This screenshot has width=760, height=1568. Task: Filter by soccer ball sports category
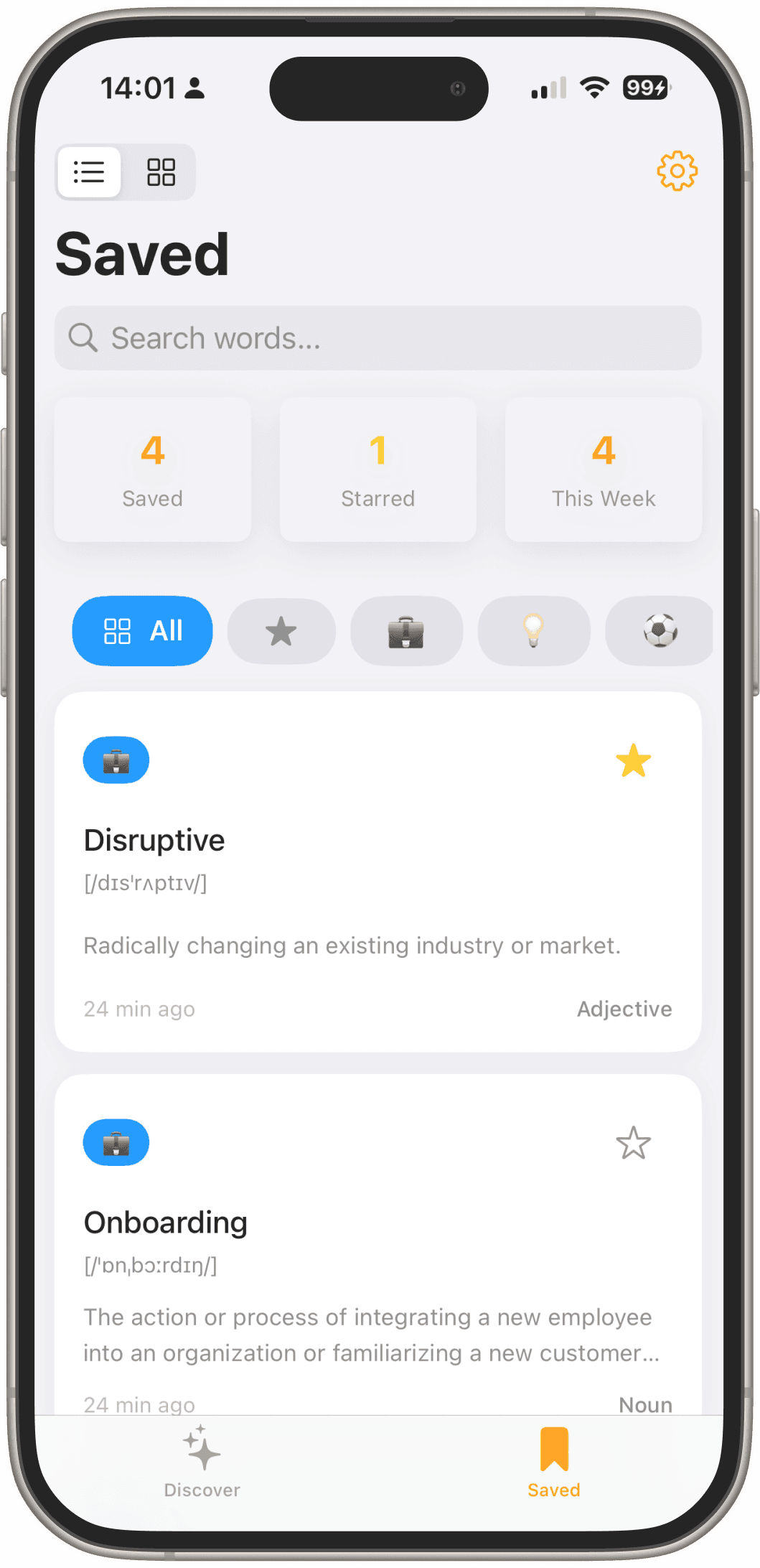(x=659, y=631)
